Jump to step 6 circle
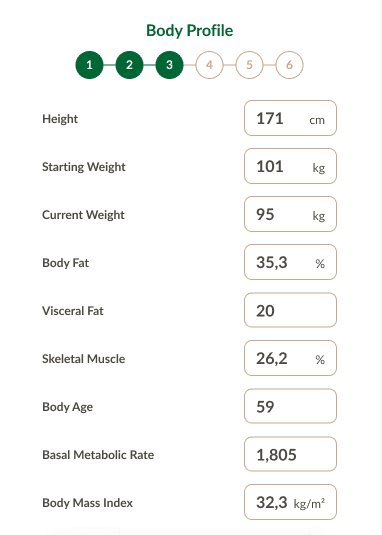Screen dimensions: 382x535 tap(289, 65)
